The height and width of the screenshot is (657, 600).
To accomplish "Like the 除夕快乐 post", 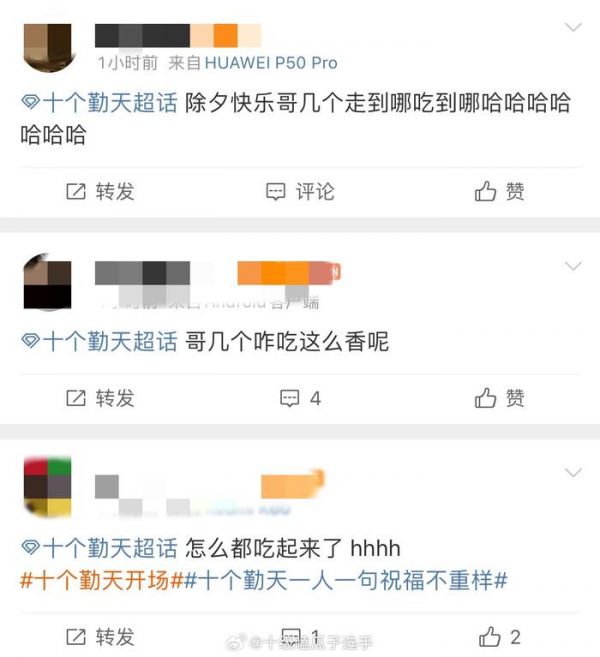I will (500, 191).
